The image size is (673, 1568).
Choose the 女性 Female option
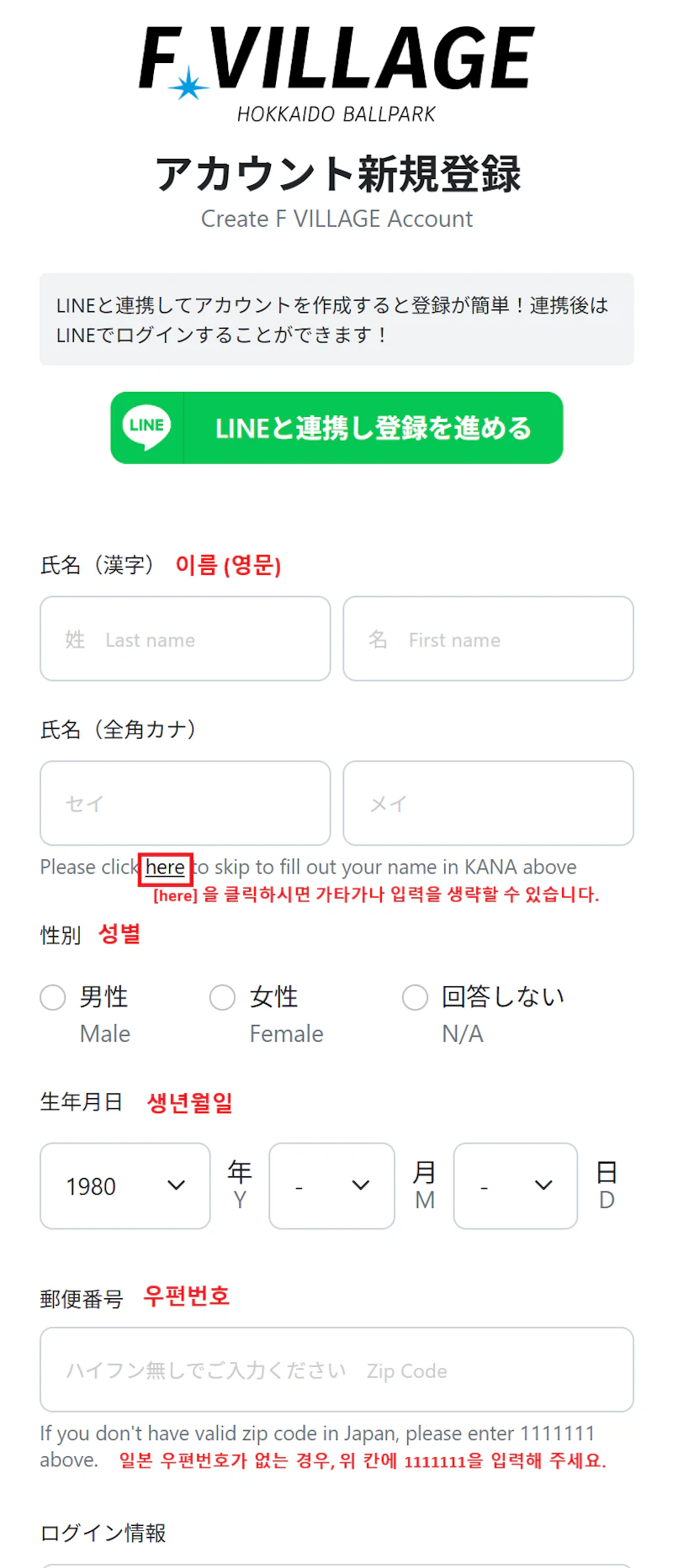[x=222, y=998]
